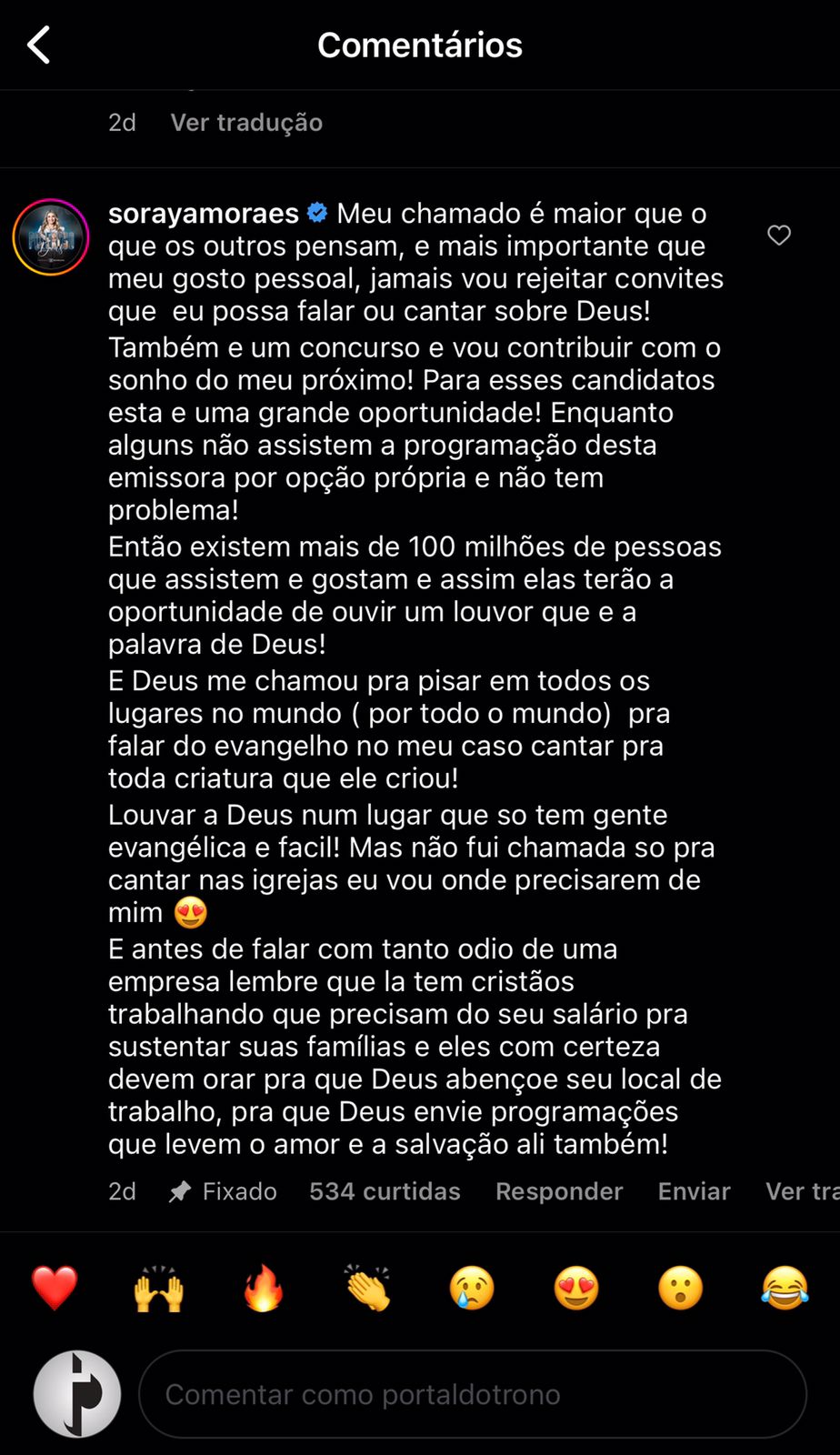
Task: Tap Ver tradução under the previous comment
Action: pyautogui.click(x=246, y=123)
